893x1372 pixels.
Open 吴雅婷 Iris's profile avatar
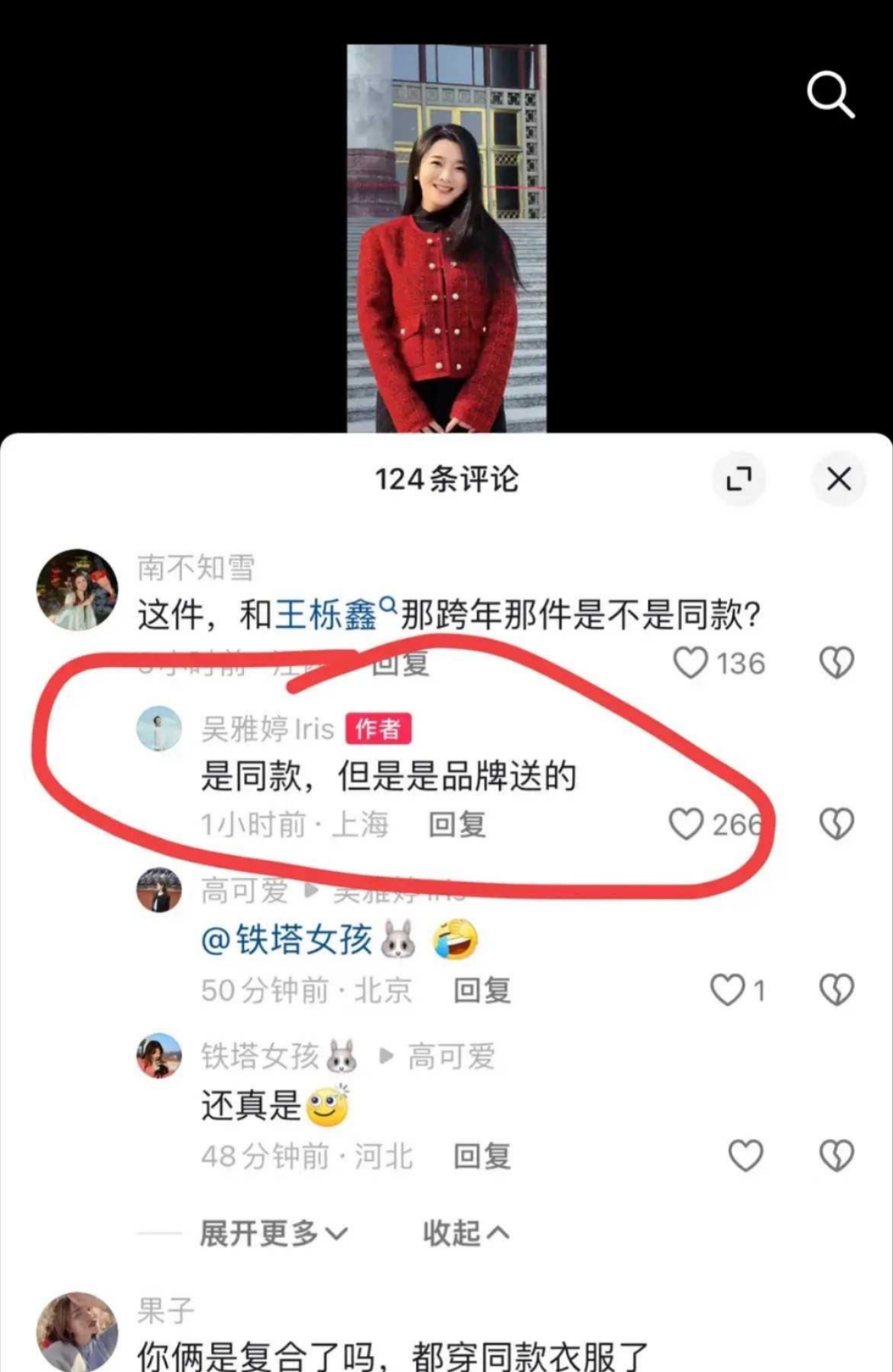[x=158, y=729]
